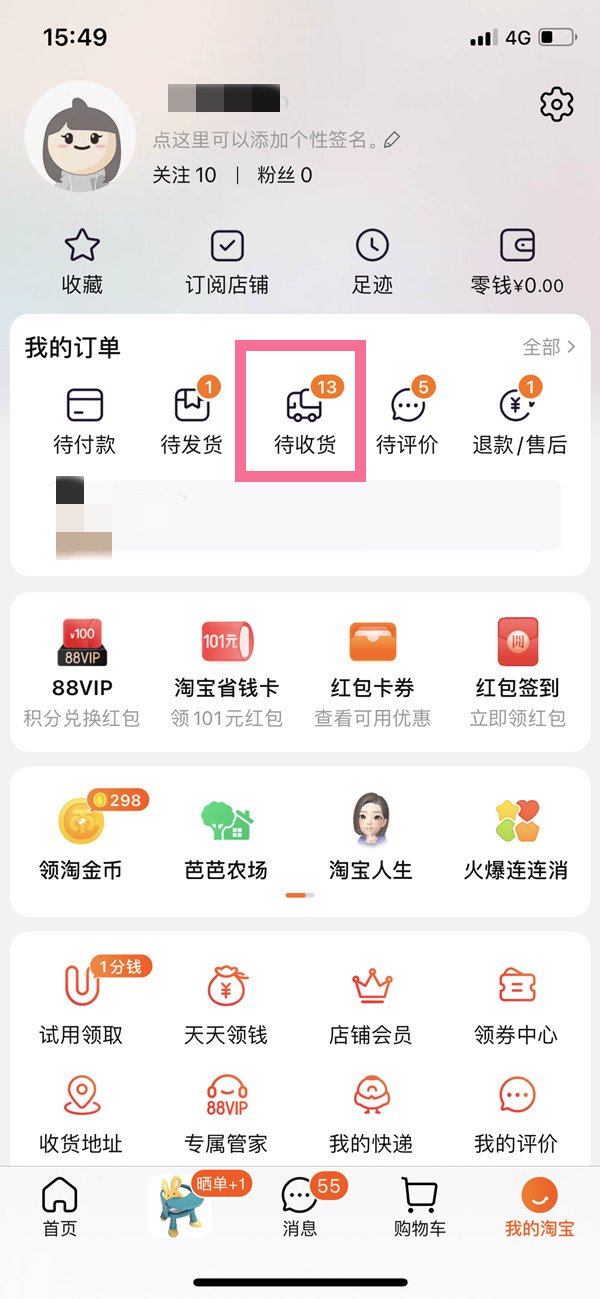Open 领淘金币 coins
Screen dimensions: 600x1299
pos(80,837)
